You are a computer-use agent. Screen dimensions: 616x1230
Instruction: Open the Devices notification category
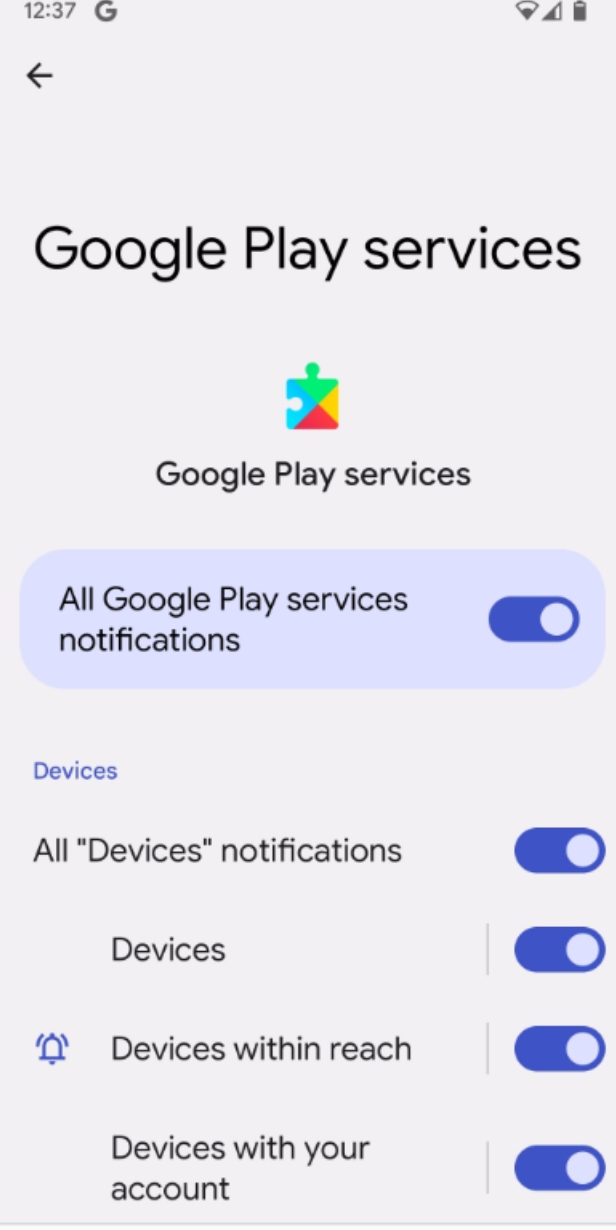(x=168, y=949)
